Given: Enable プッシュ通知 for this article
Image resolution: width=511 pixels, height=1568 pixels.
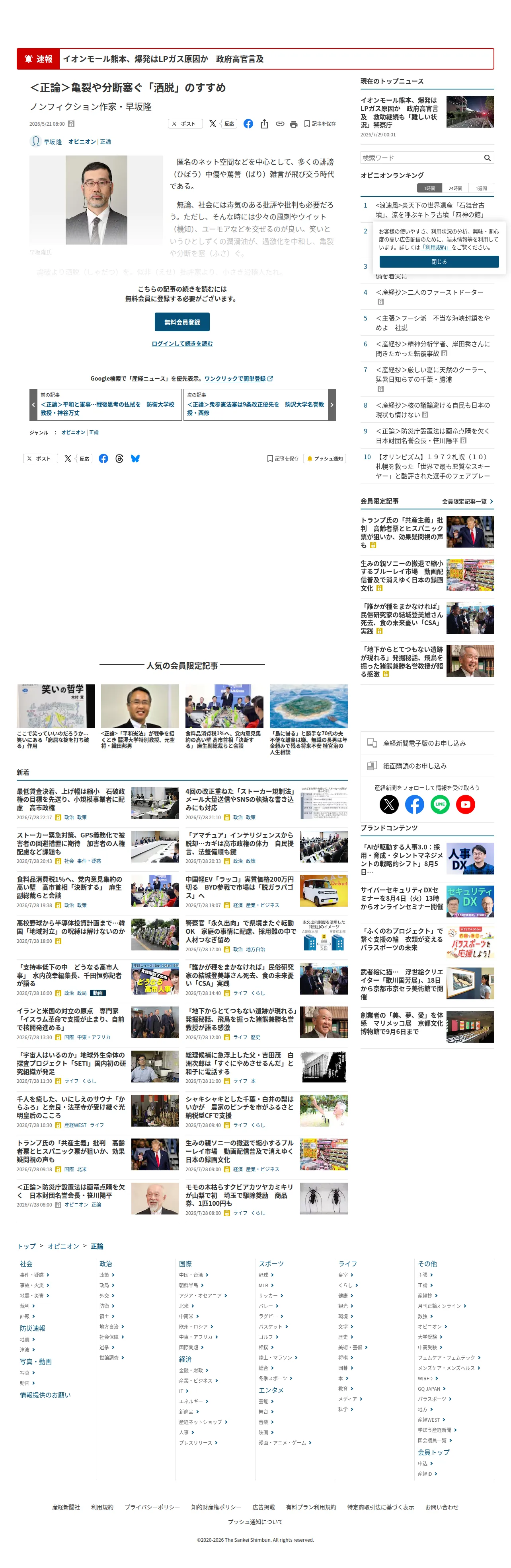Looking at the screenshot, I should 325,459.
